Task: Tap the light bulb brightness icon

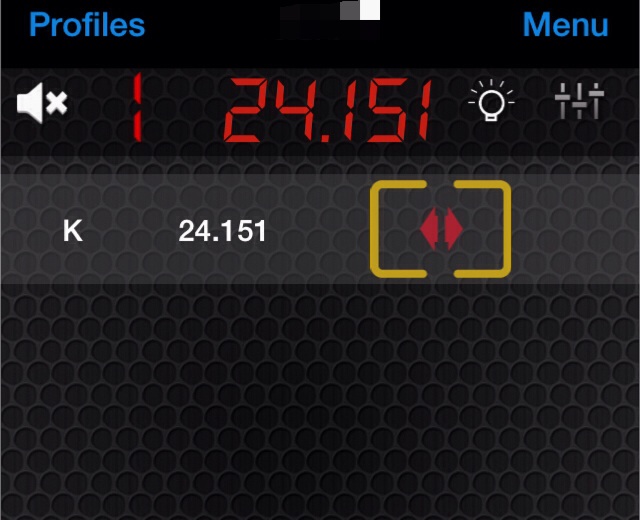Action: click(491, 102)
